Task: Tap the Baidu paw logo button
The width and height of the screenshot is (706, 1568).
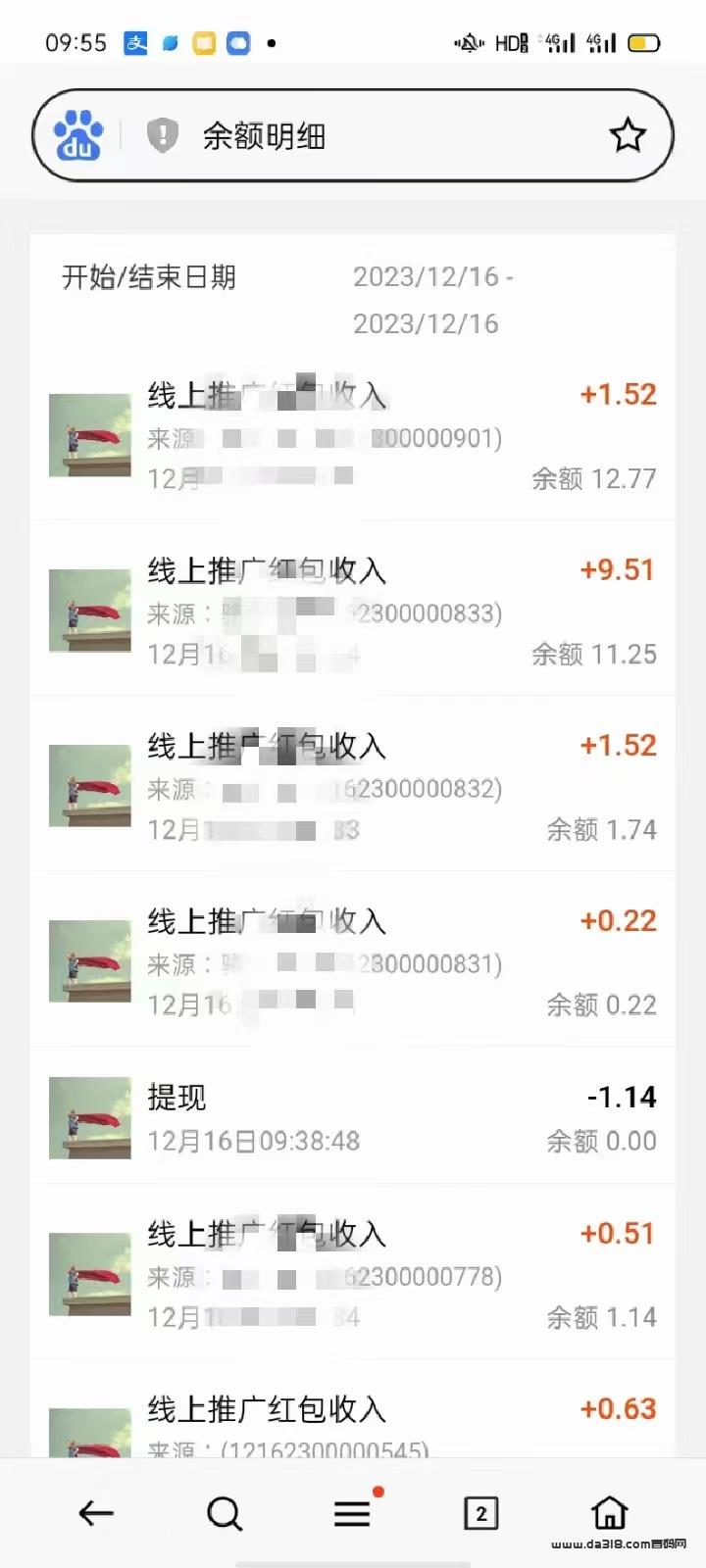Action: point(78,135)
